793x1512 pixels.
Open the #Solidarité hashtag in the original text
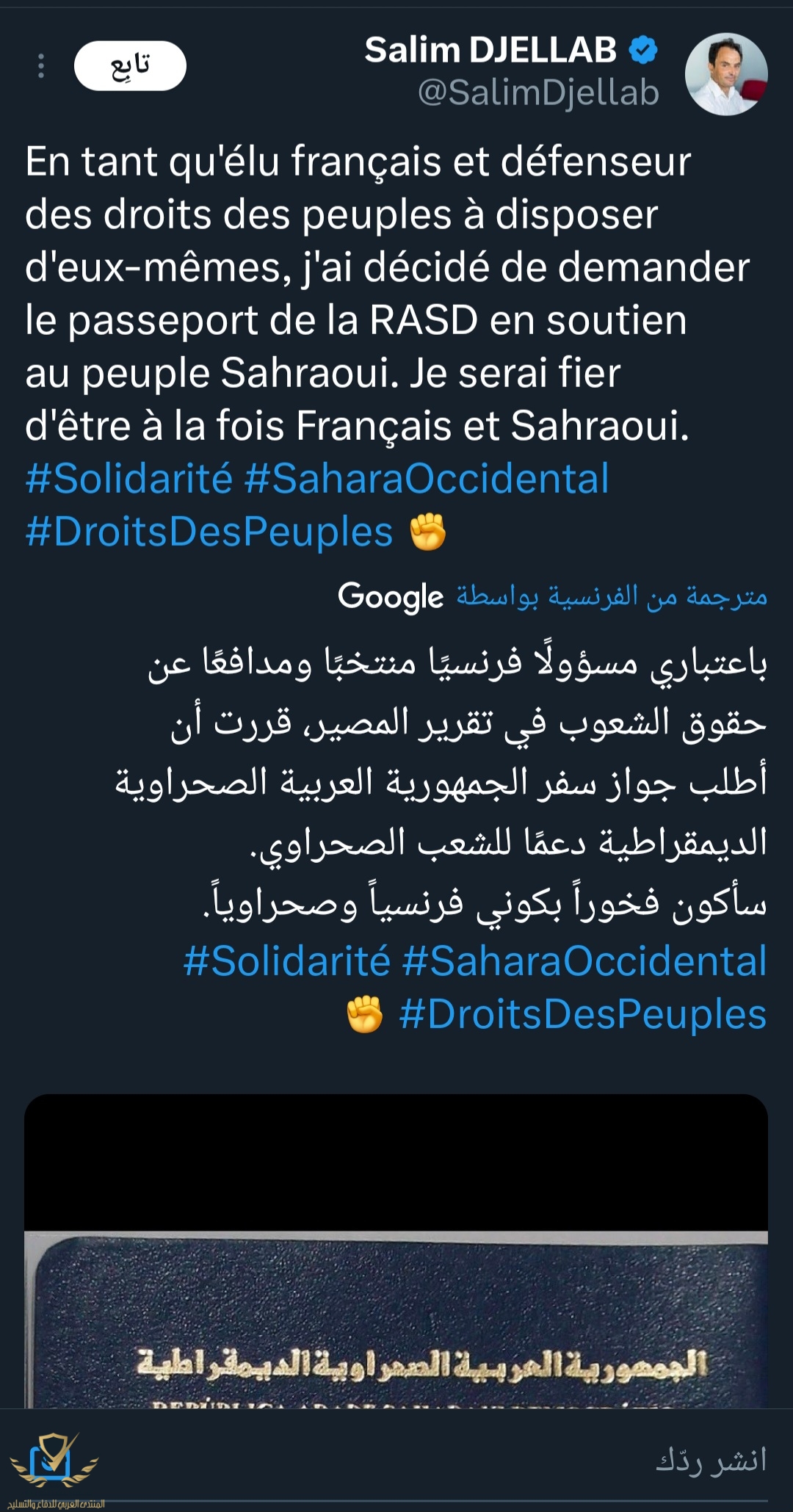pyautogui.click(x=129, y=479)
